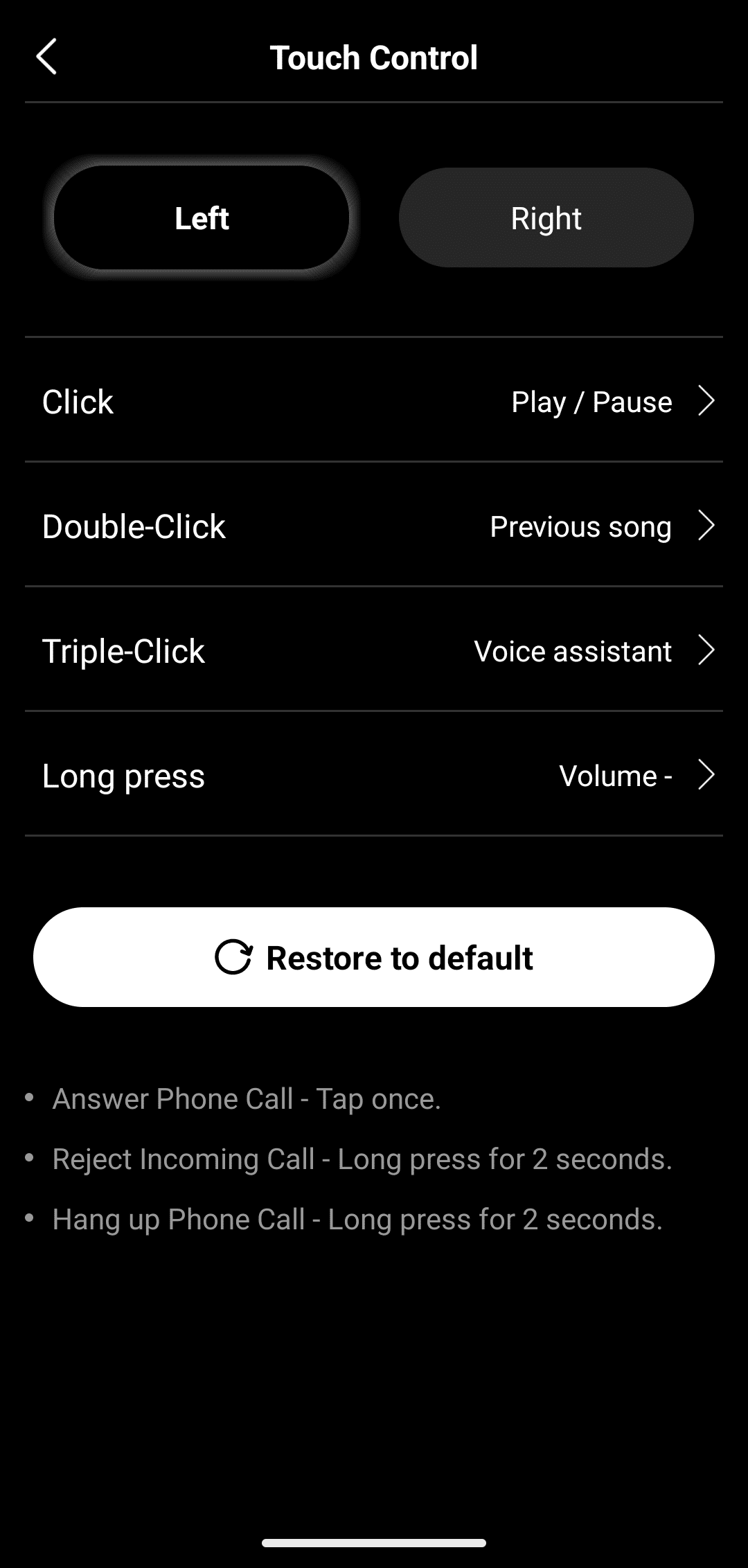Go back from Touch Control
The height and width of the screenshot is (1568, 748).
point(46,57)
